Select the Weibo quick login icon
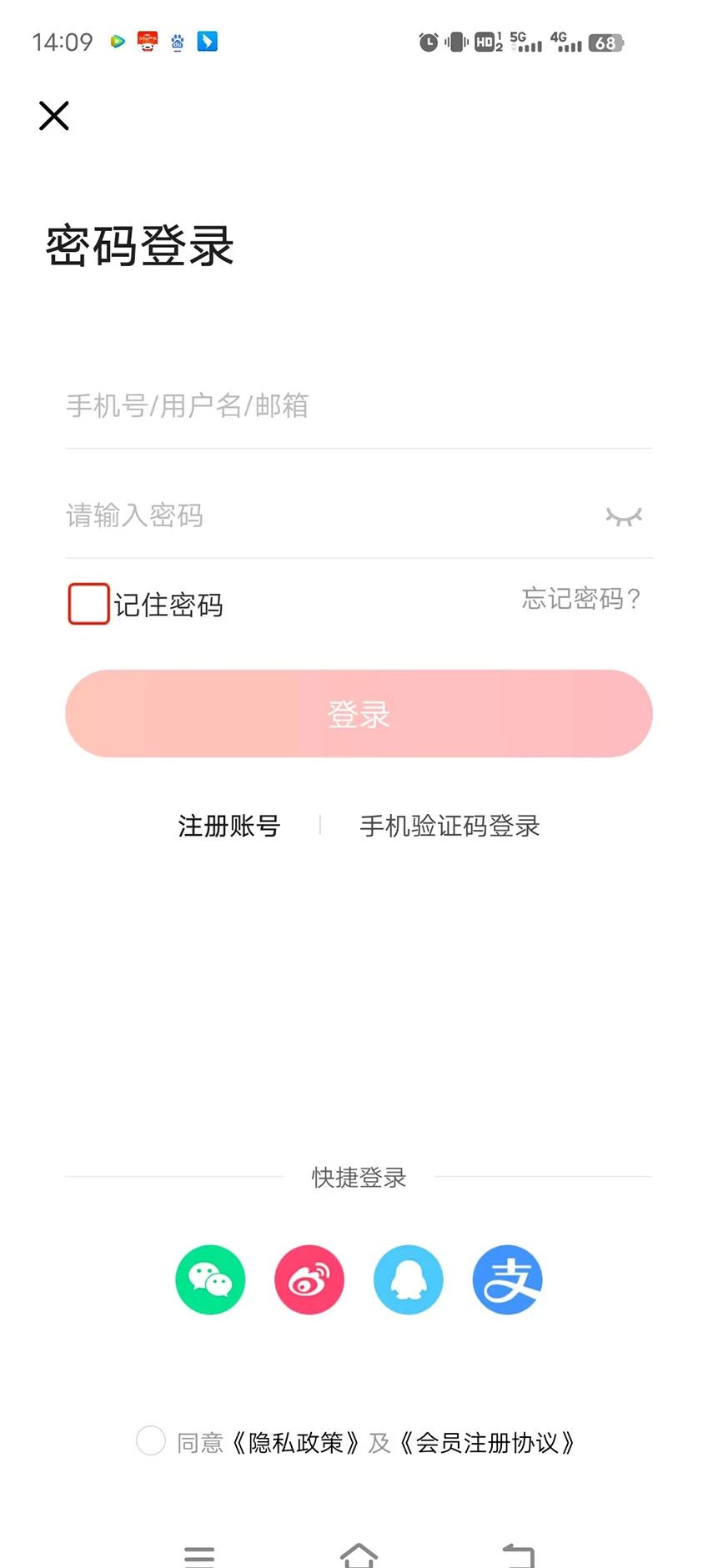This screenshot has width=718, height=1568. 309,1280
